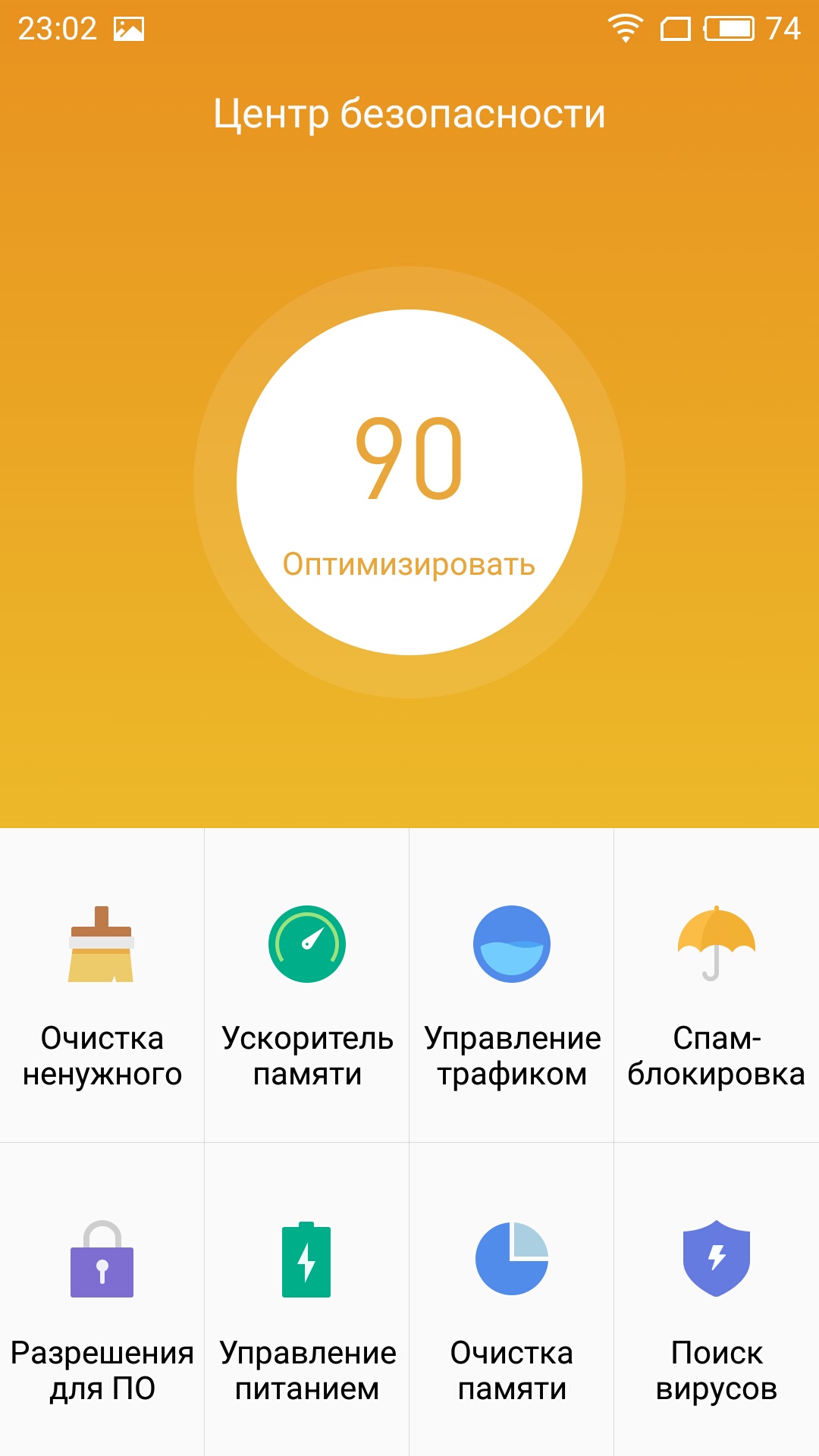Viewport: 819px width, 1456px height.
Task: Open Управление трафиком
Action: 512,985
